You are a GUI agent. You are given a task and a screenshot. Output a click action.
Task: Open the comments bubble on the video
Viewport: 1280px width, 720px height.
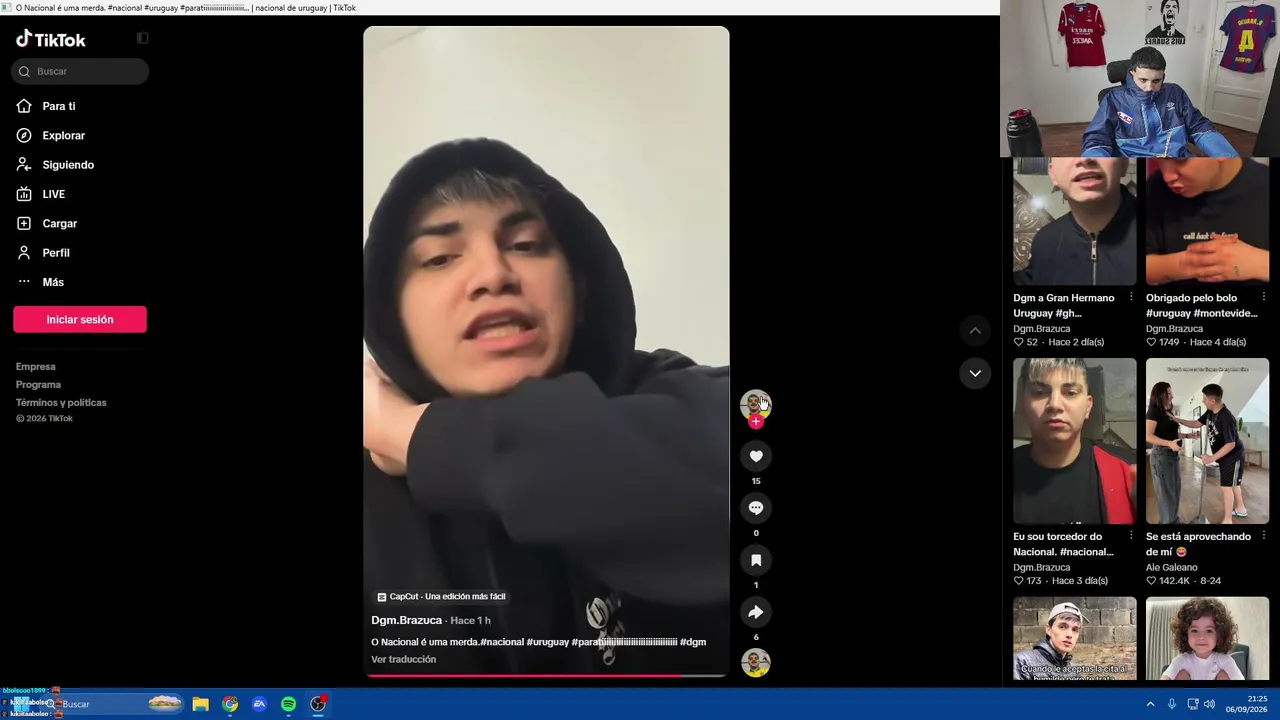pos(756,508)
